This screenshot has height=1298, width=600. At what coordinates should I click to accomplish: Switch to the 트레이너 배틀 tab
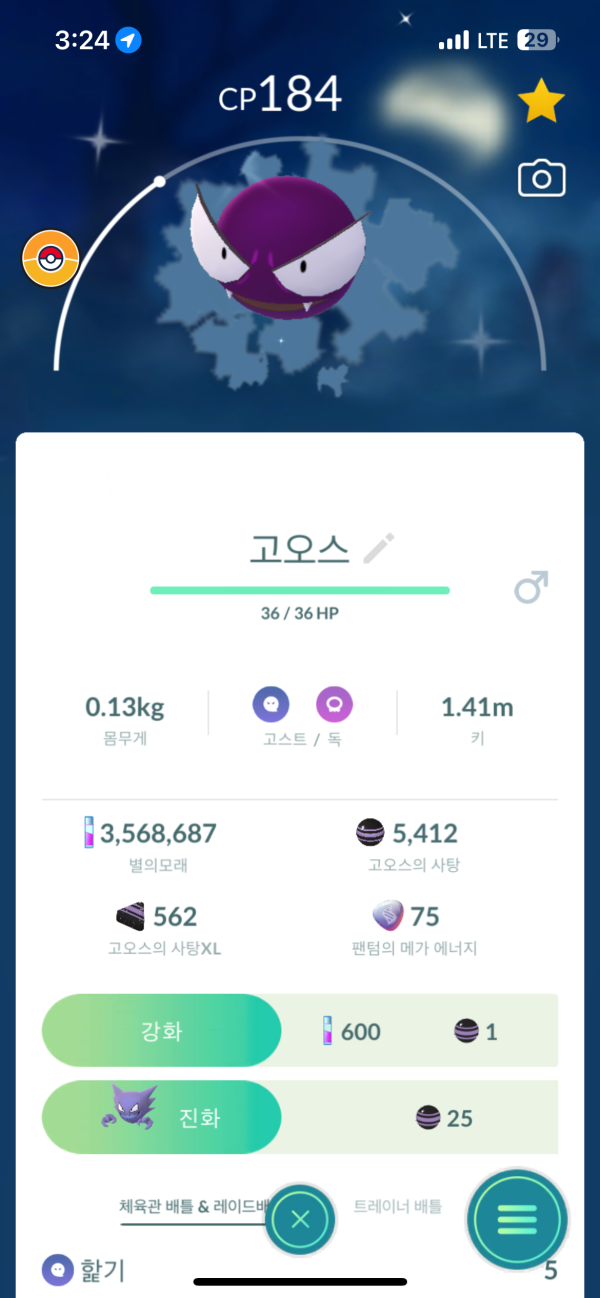point(397,1207)
